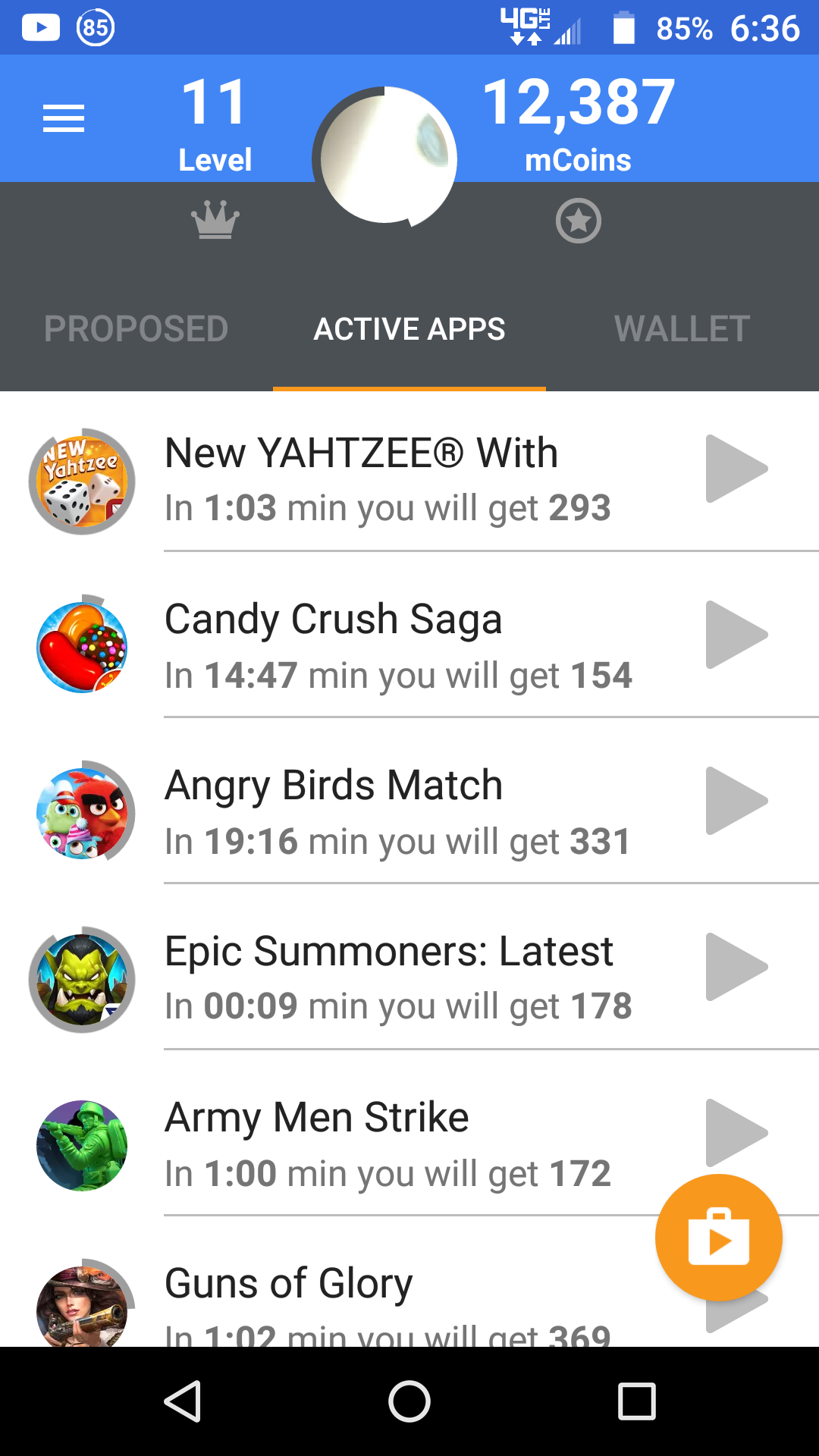Image resolution: width=819 pixels, height=1456 pixels.
Task: Switch to the PROPOSED tab
Action: [x=136, y=329]
